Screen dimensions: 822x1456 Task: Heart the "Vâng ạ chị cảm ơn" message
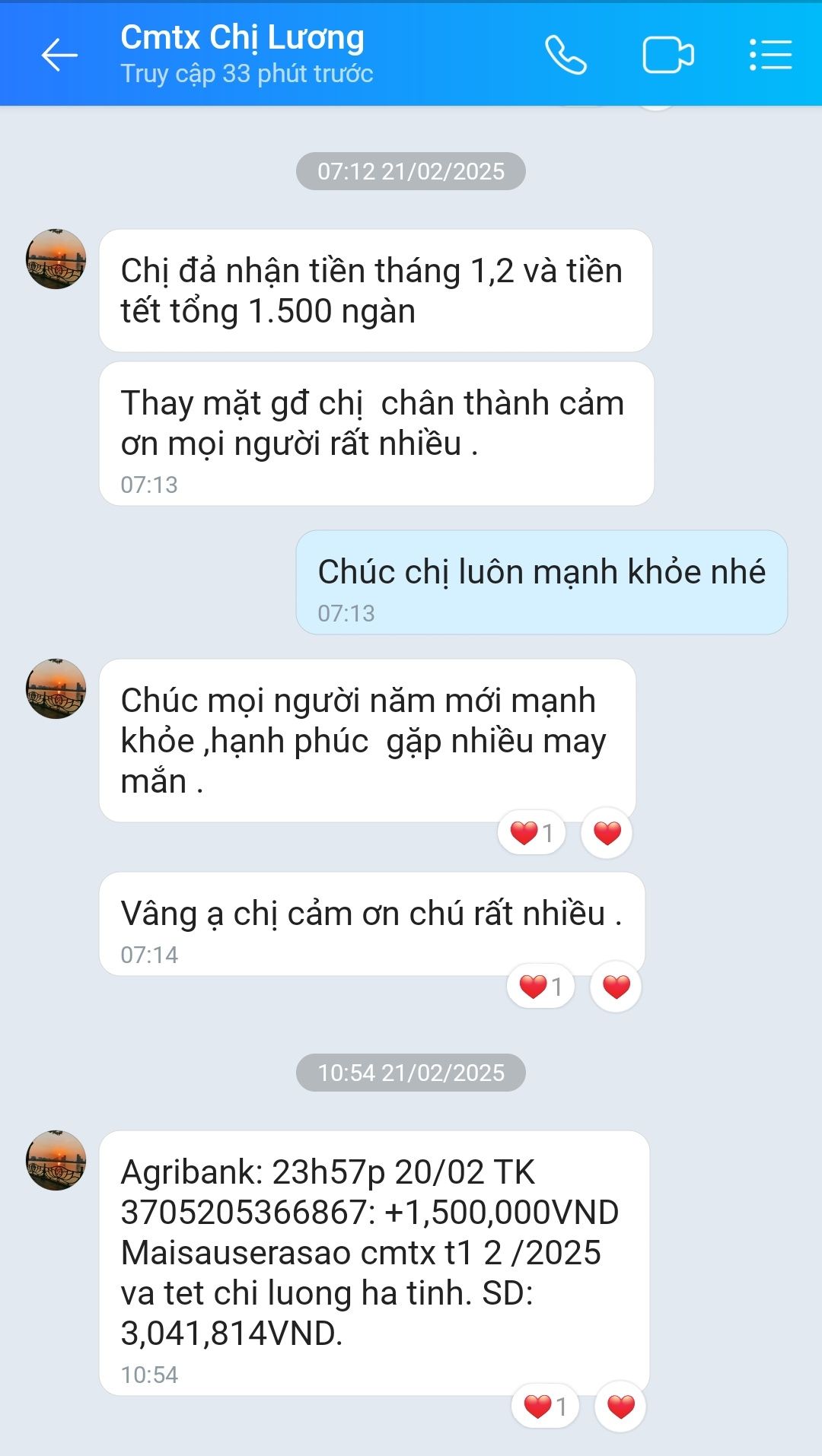point(616,987)
